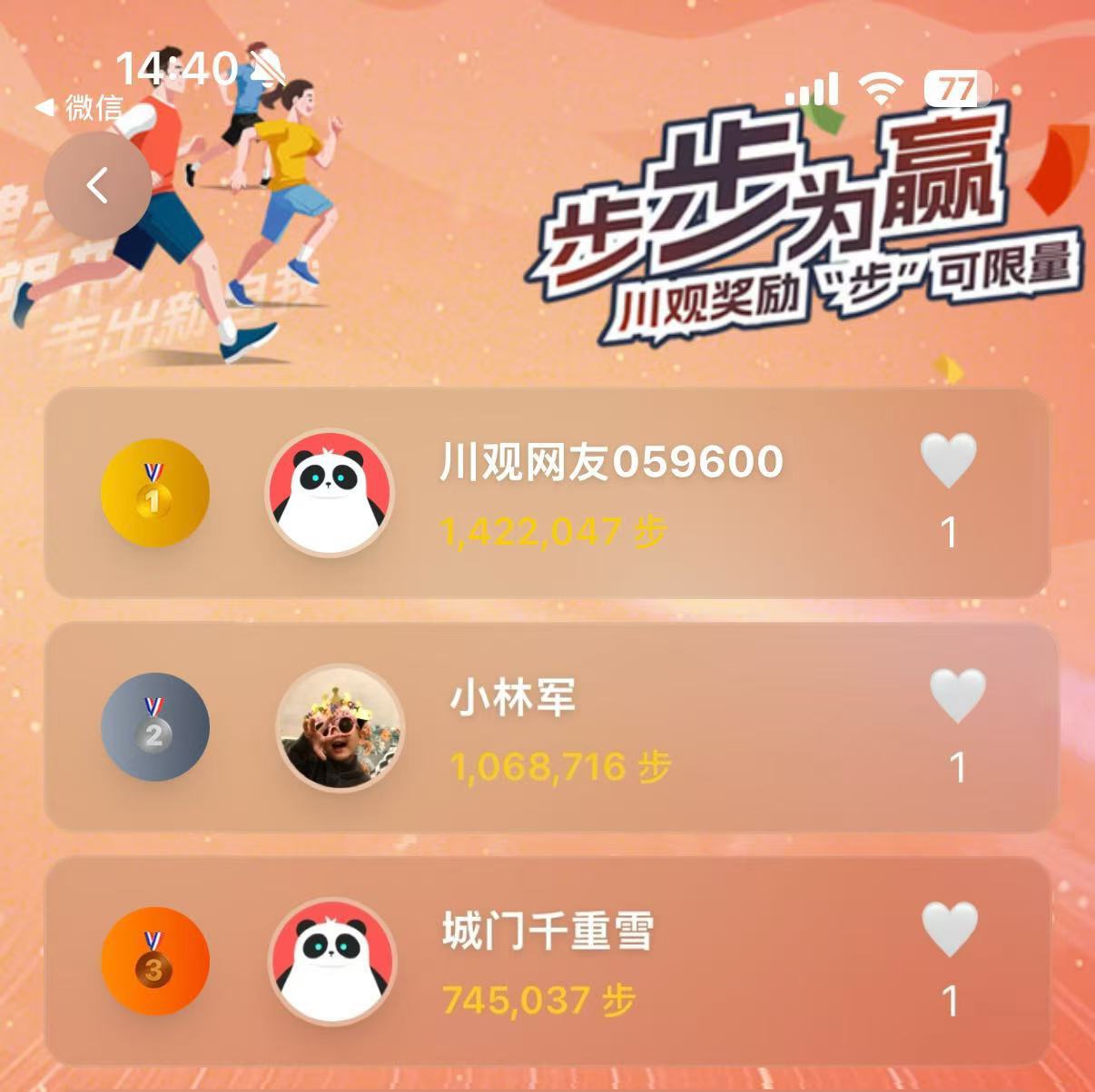The image size is (1095, 1092).
Task: Like 小林军's ranking entry
Action: tap(957, 696)
